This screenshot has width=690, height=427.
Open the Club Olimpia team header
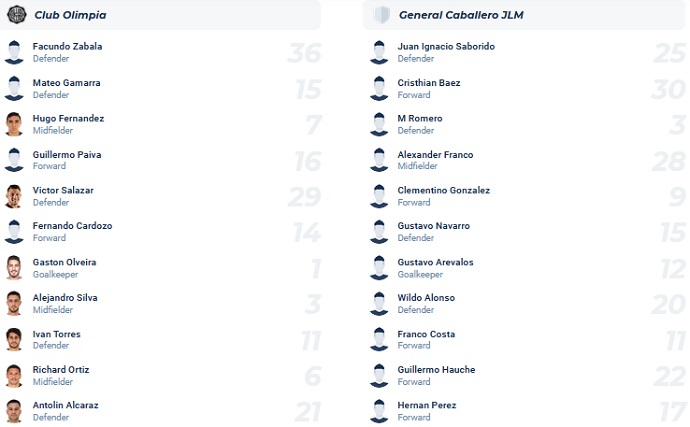(x=70, y=15)
